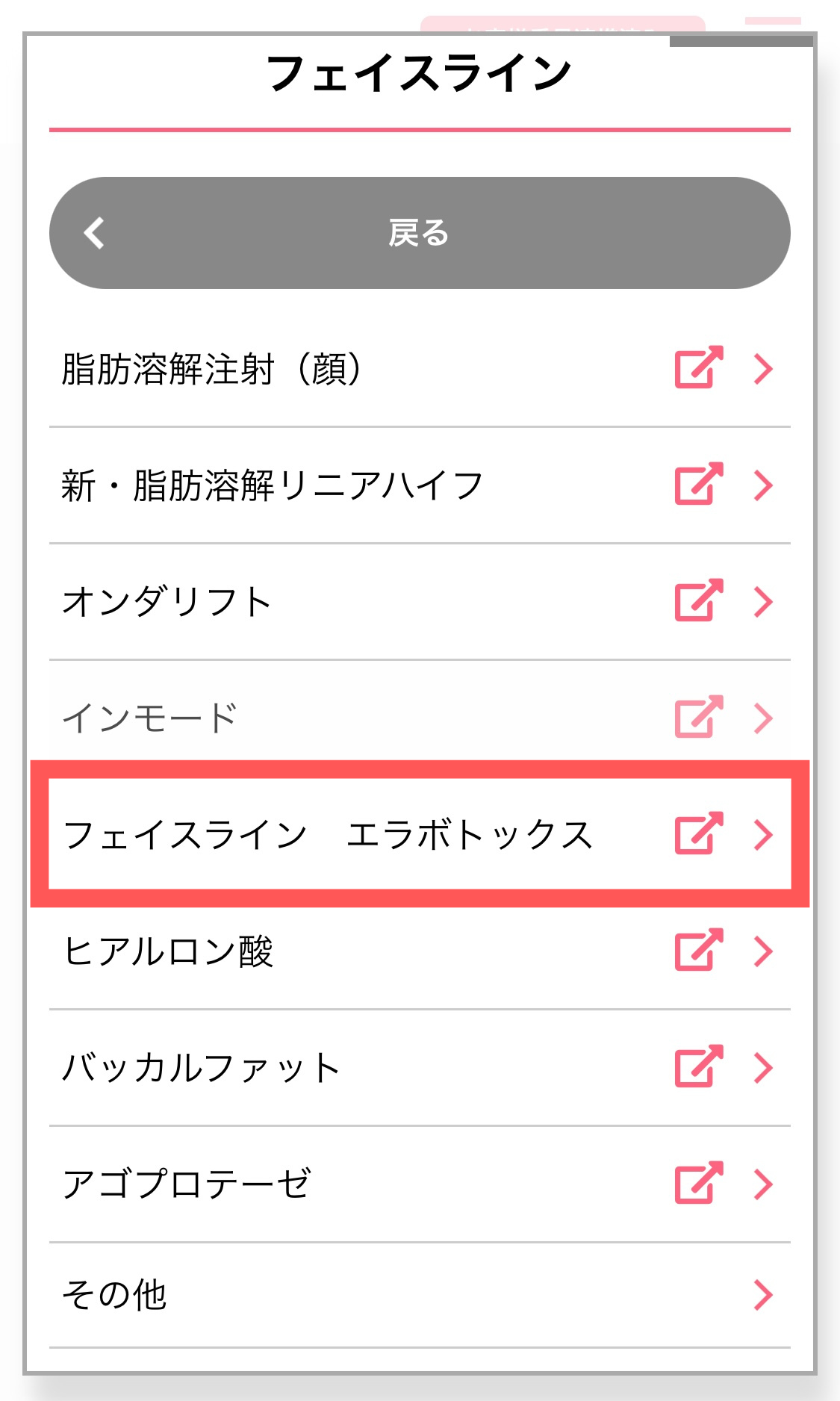
Task: Tap the 戻る back button
Action: [x=419, y=233]
